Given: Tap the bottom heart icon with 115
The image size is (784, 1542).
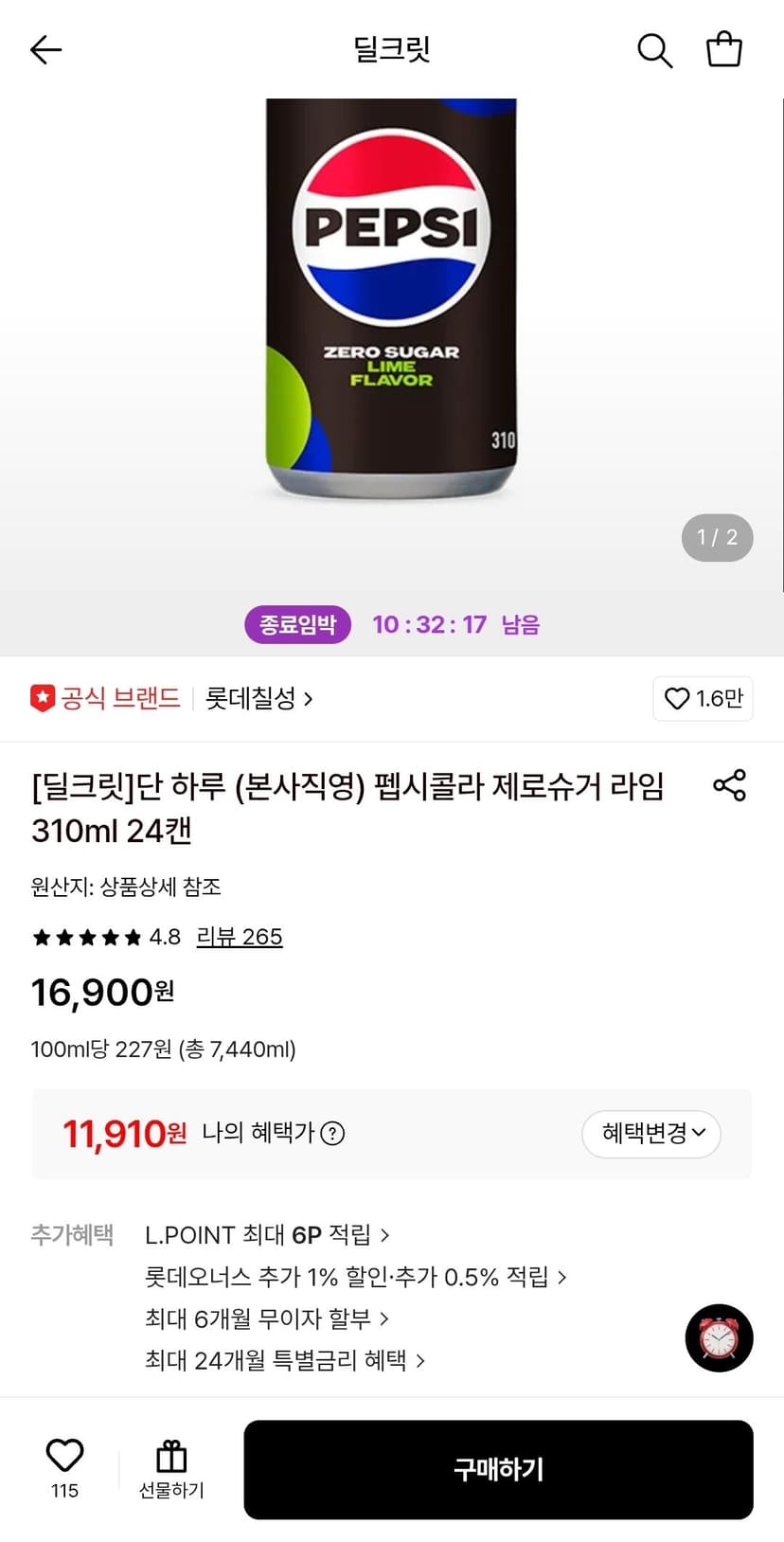Looking at the screenshot, I should pyautogui.click(x=64, y=1469).
